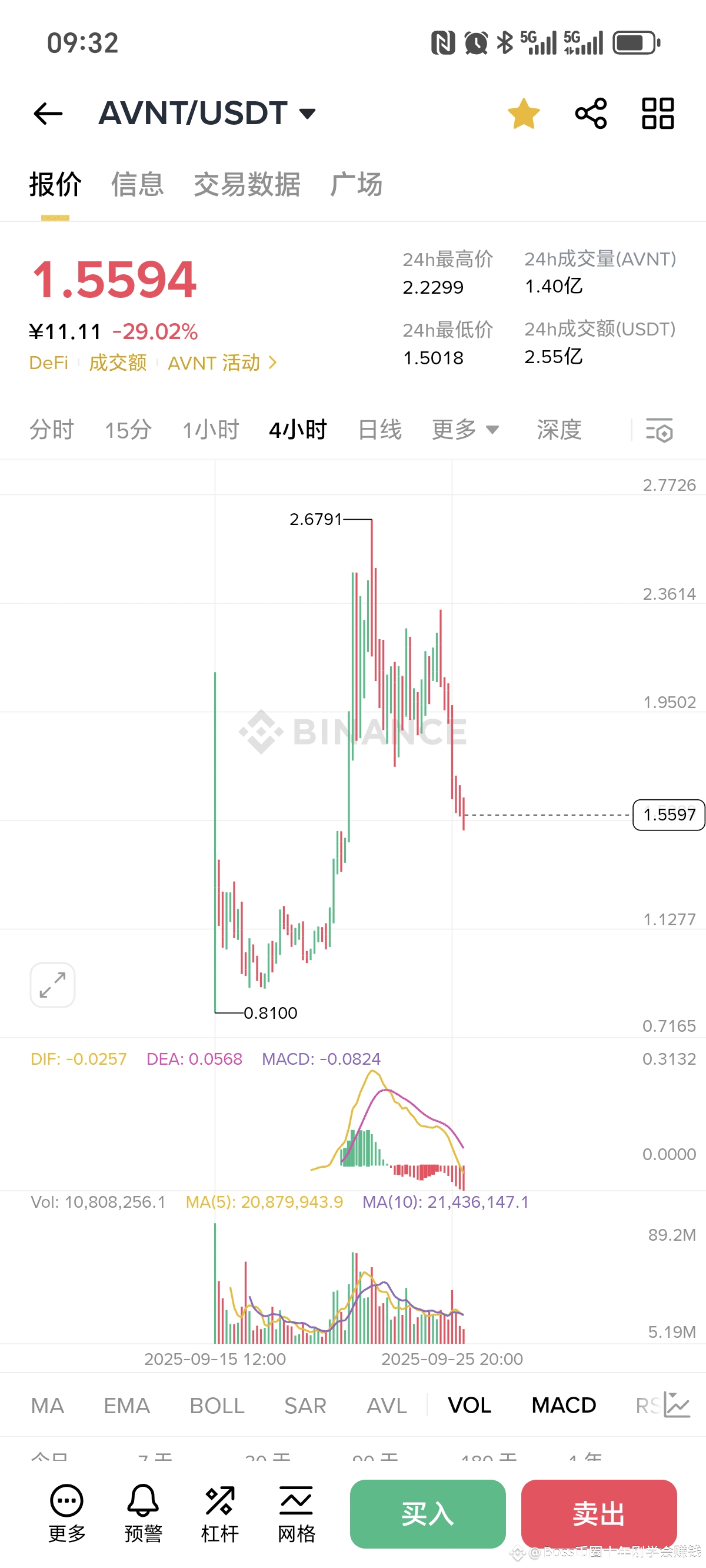Switch to the 信息 tab
706x1568 pixels.
[138, 184]
